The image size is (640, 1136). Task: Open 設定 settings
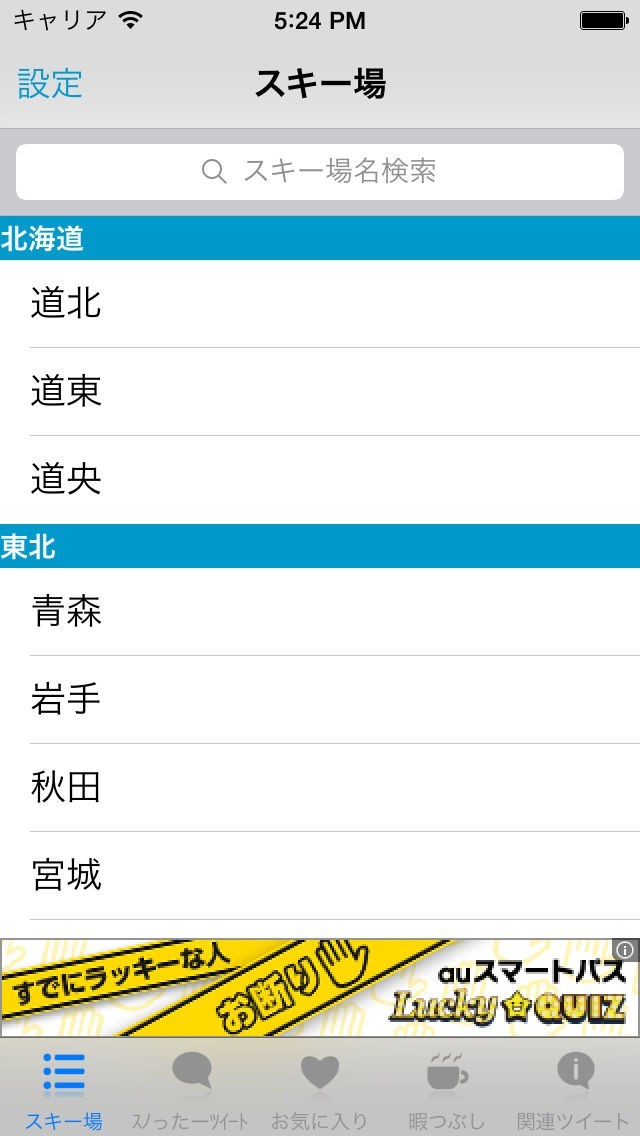click(x=50, y=84)
